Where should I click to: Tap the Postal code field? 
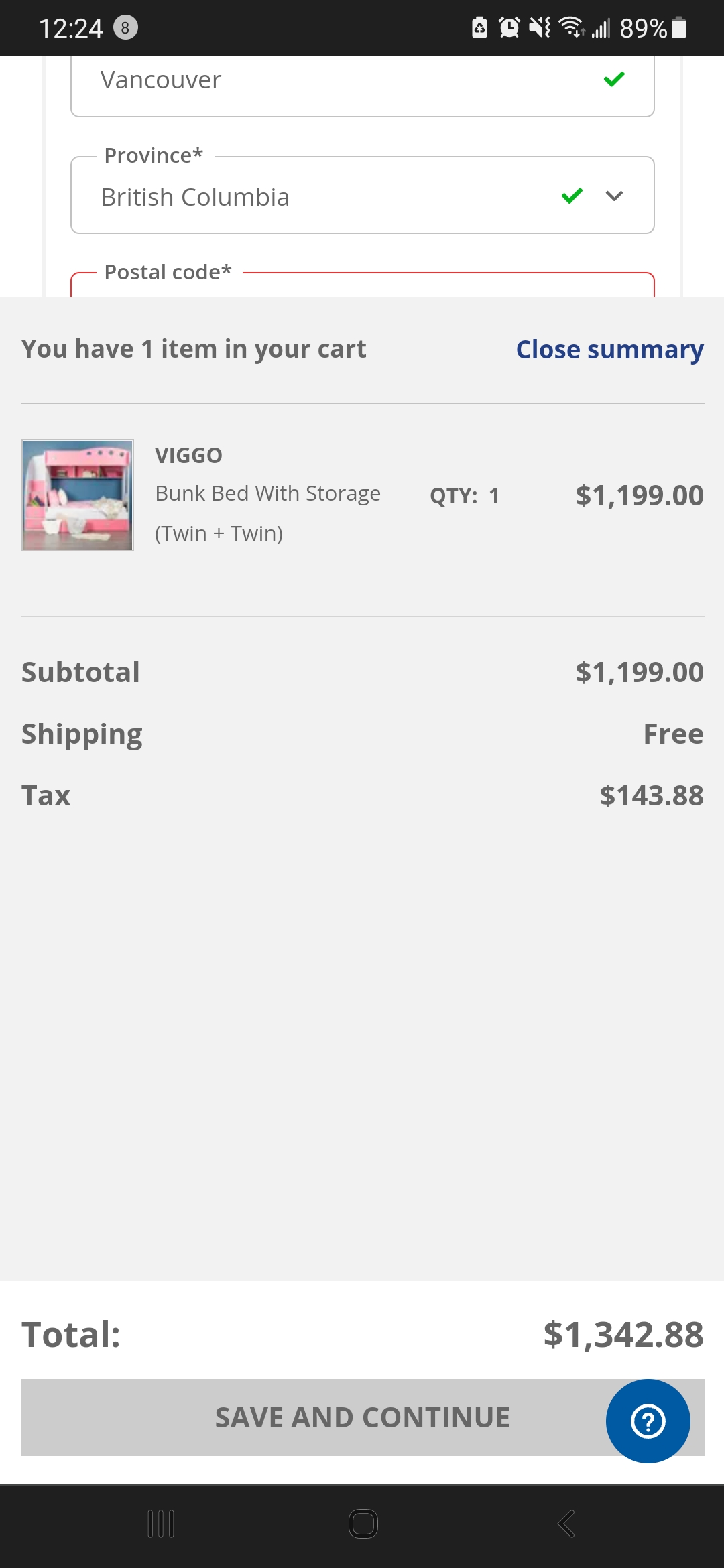tap(362, 284)
